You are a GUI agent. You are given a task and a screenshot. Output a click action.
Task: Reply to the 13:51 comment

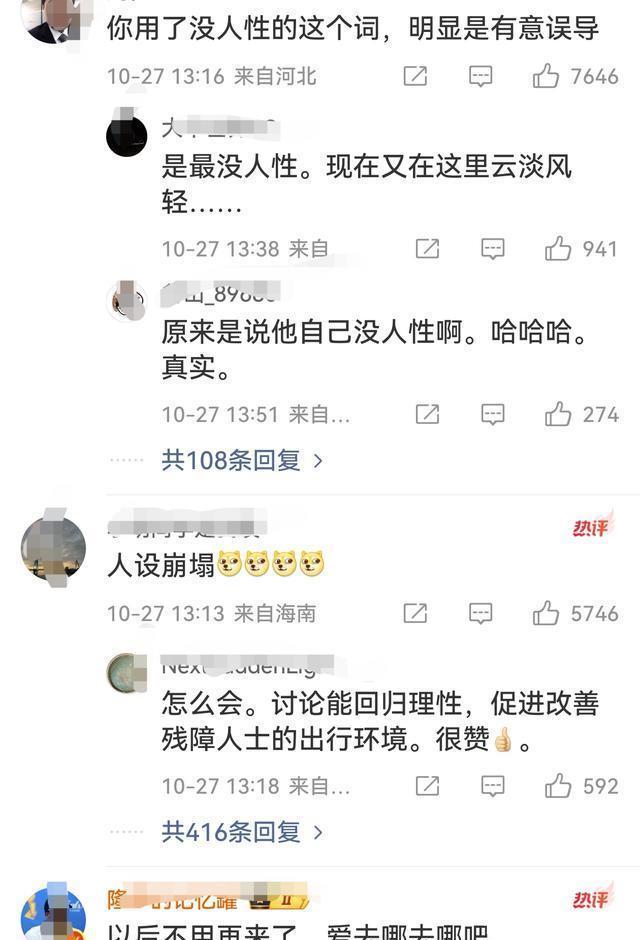pos(492,414)
